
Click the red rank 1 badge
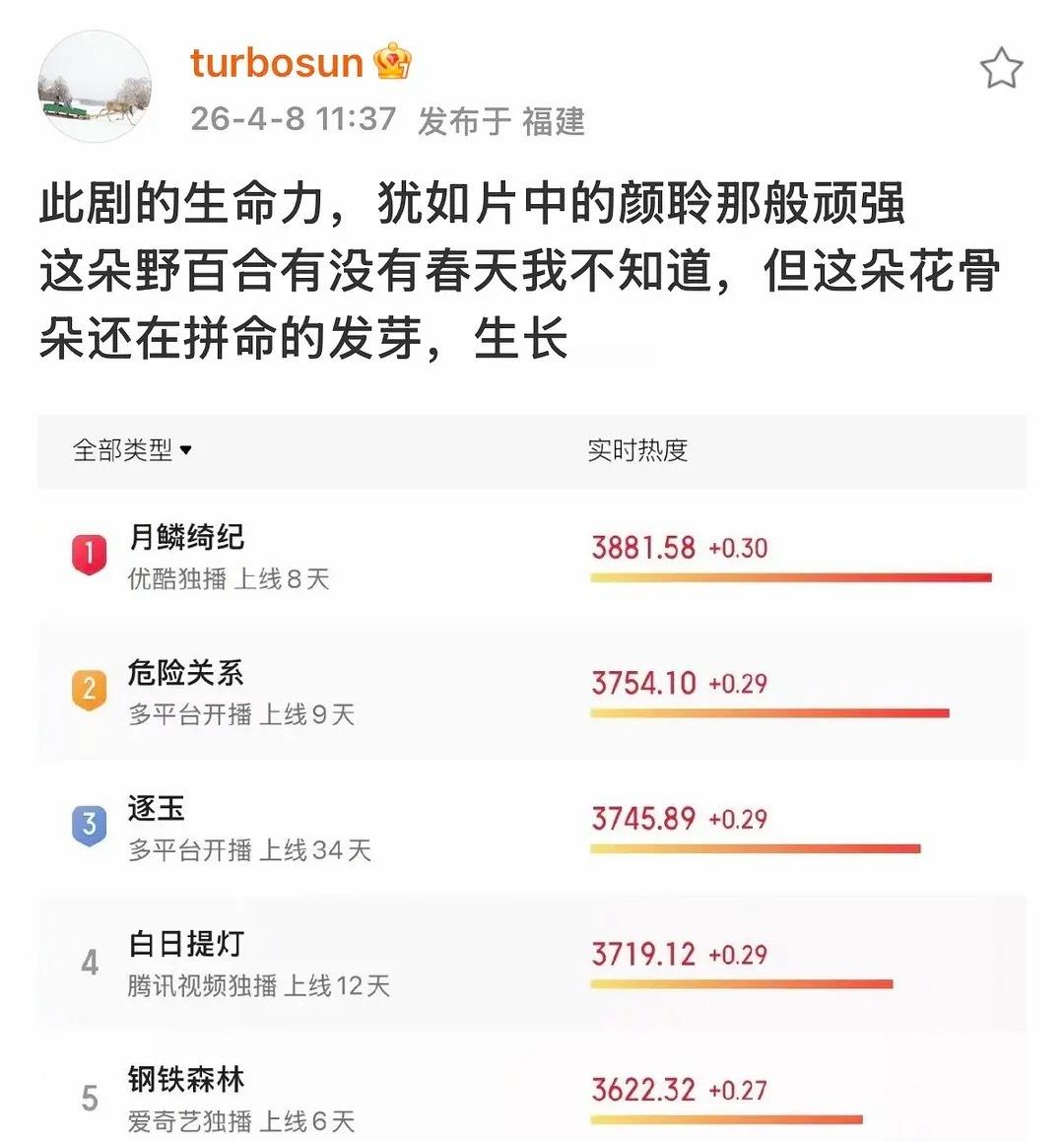tap(91, 553)
